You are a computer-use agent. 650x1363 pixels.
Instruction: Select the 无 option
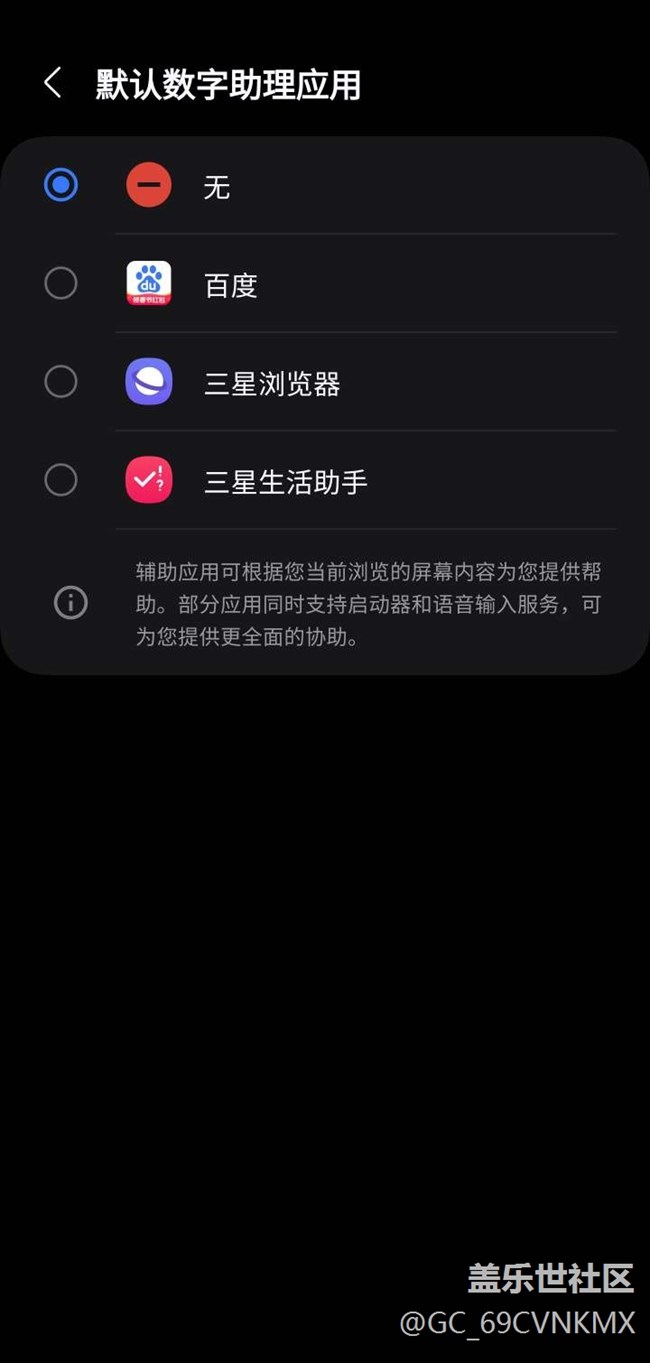325,186
